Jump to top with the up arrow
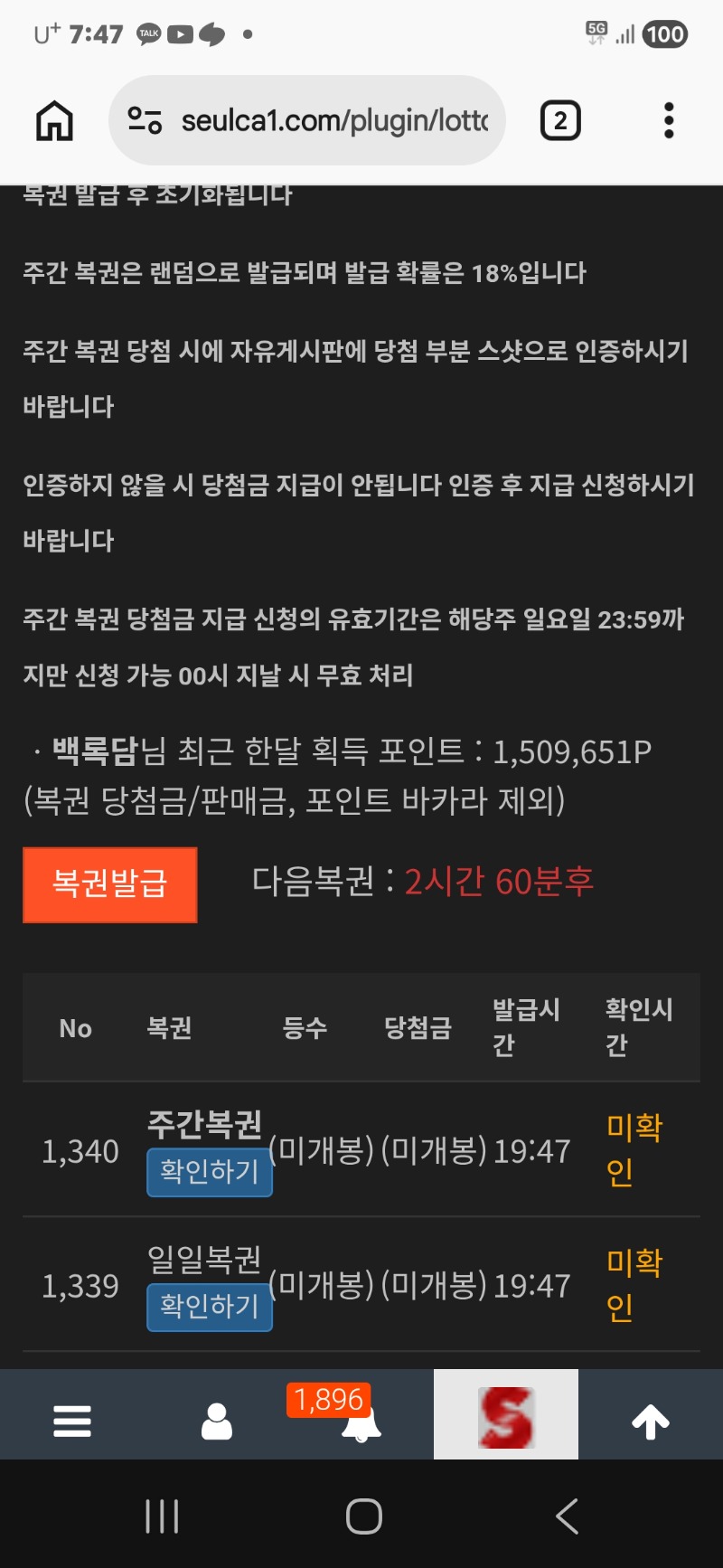 (x=651, y=1422)
